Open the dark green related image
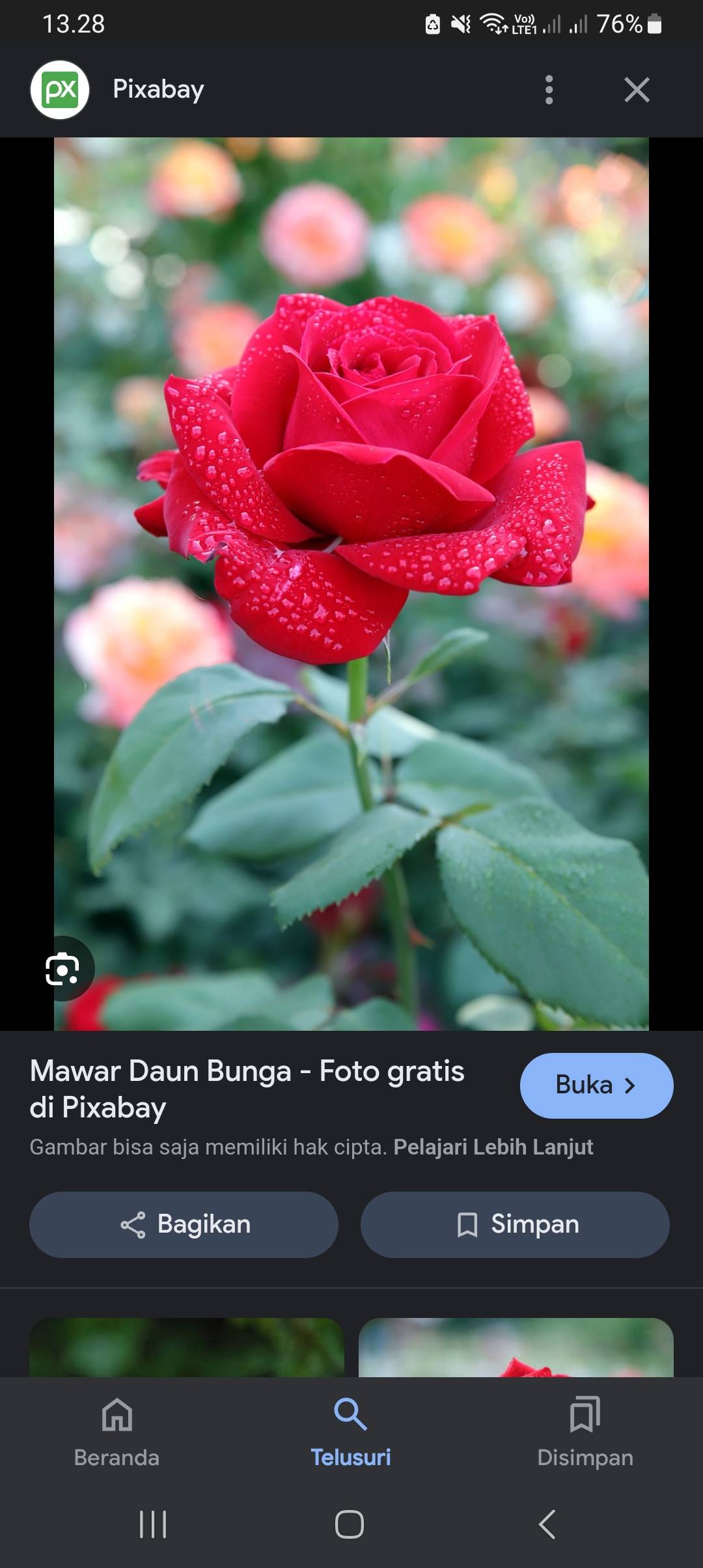The image size is (703, 1568). [187, 1347]
